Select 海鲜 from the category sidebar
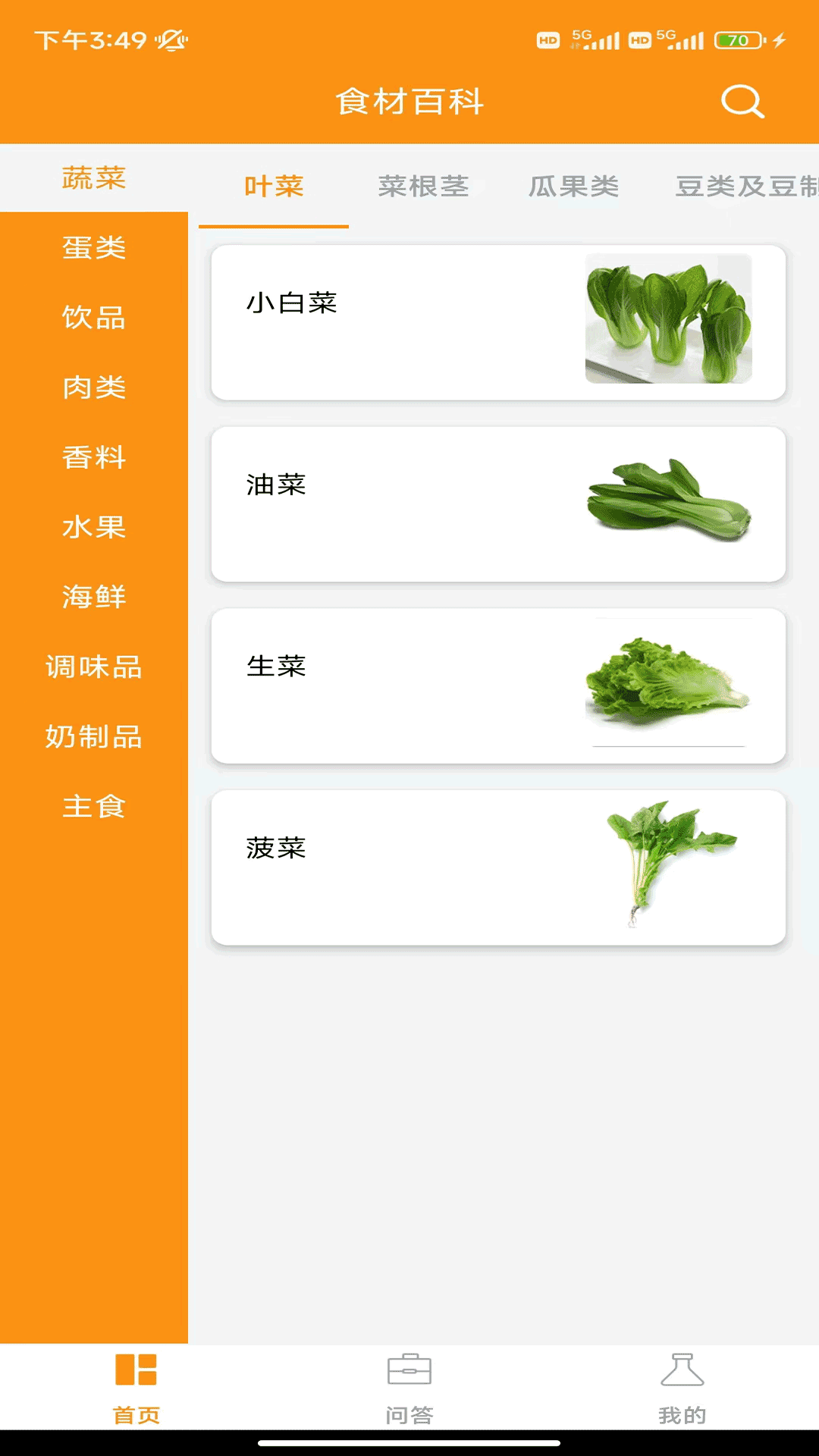The width and height of the screenshot is (819, 1456). [93, 598]
